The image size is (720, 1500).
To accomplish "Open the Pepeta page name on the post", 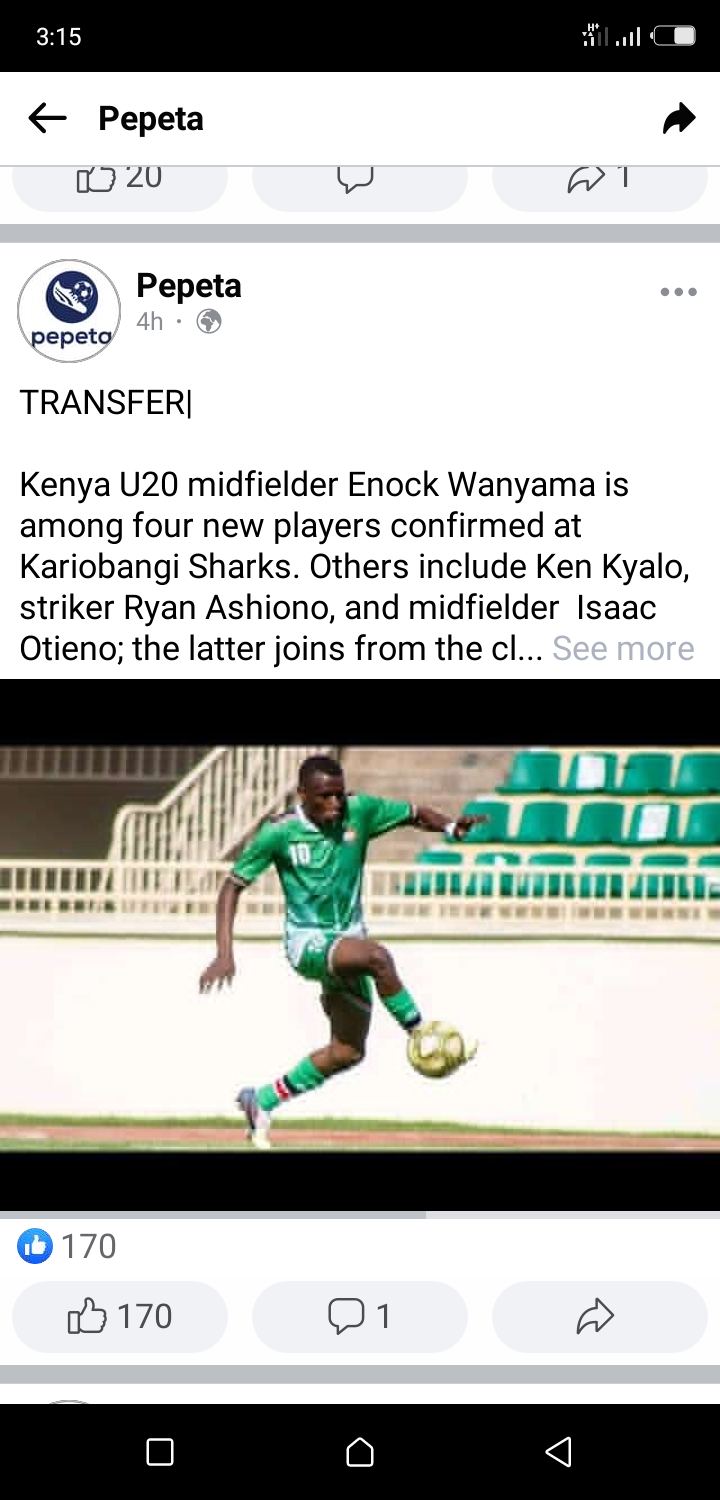I will coord(189,286).
